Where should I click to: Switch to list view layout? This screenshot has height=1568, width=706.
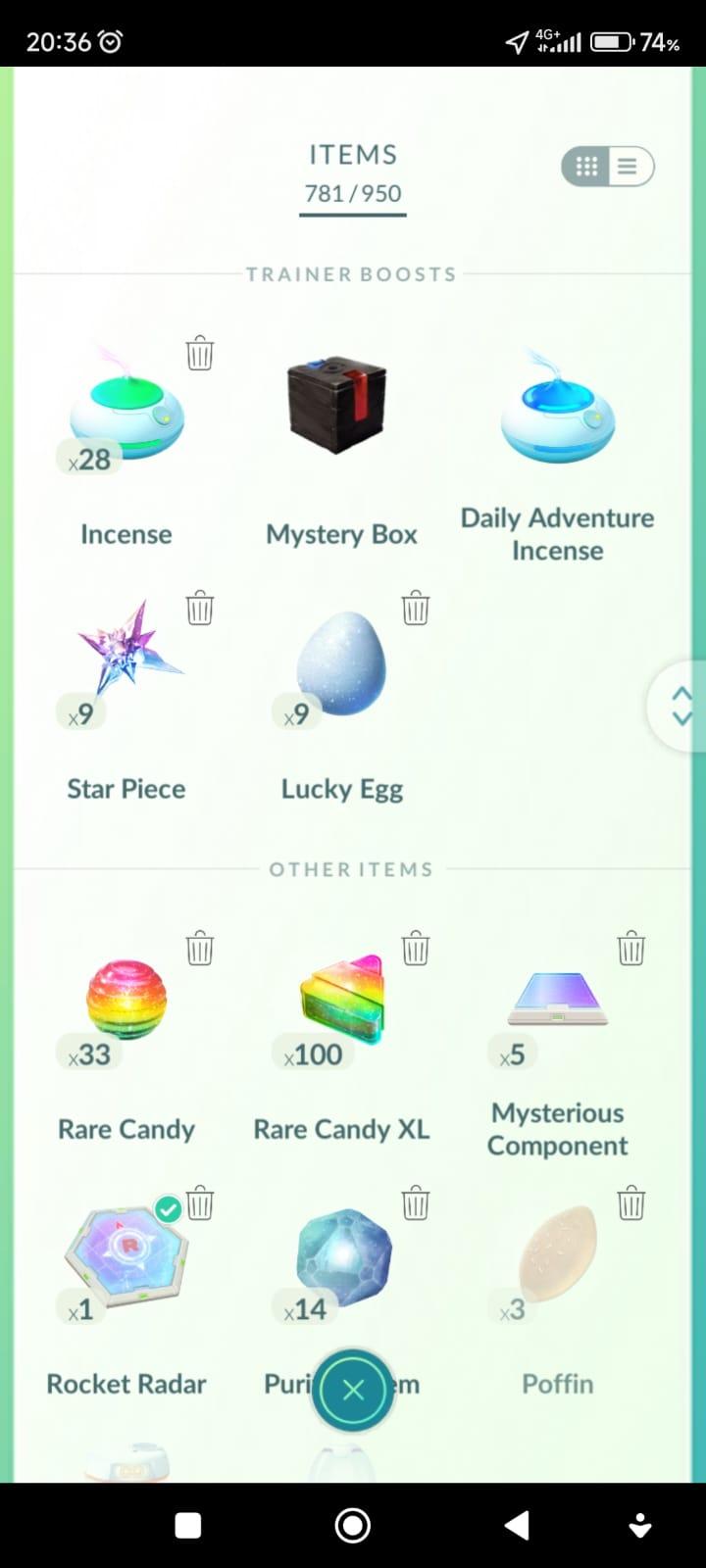click(x=629, y=167)
